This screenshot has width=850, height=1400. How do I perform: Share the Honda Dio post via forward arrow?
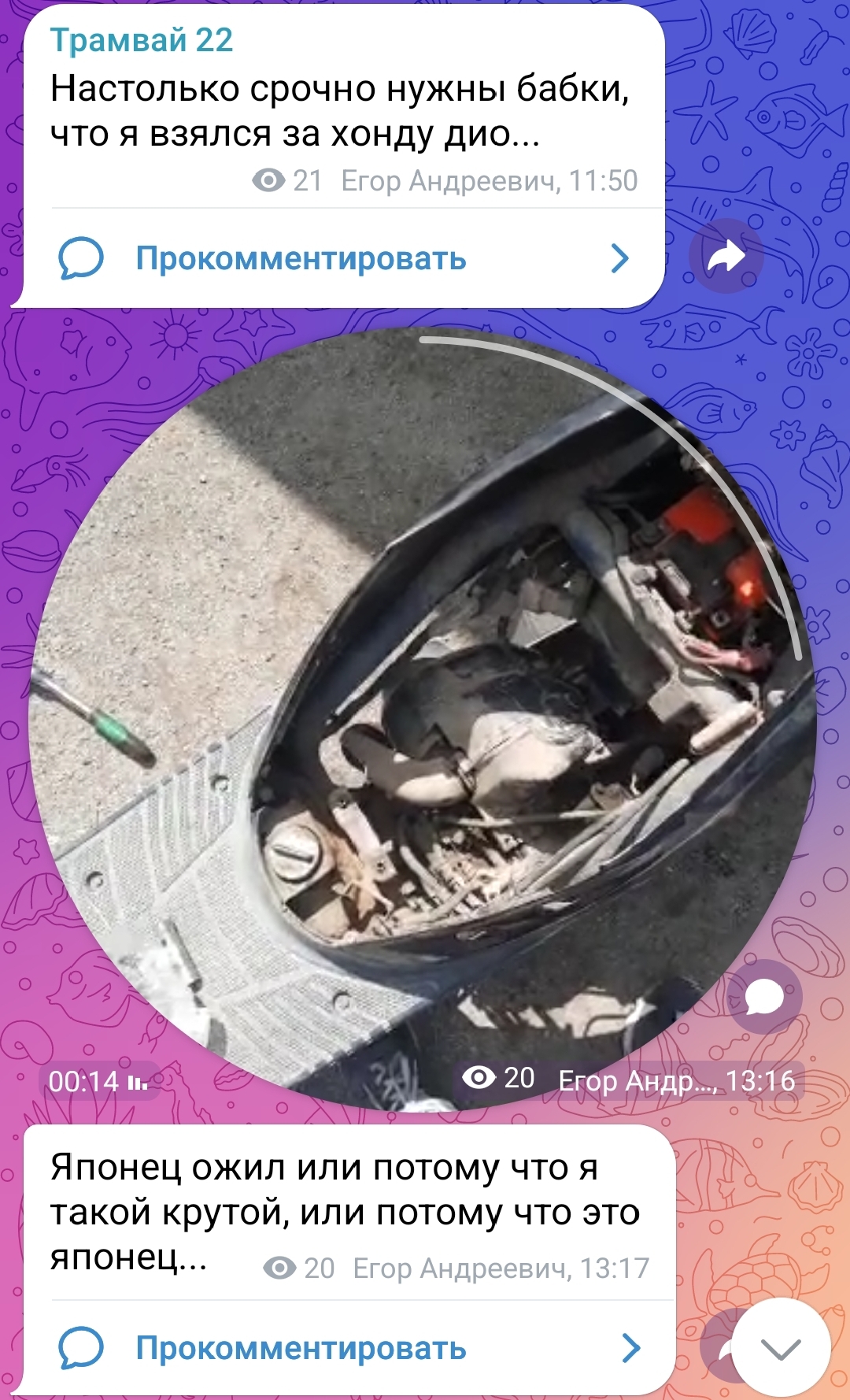coord(726,257)
